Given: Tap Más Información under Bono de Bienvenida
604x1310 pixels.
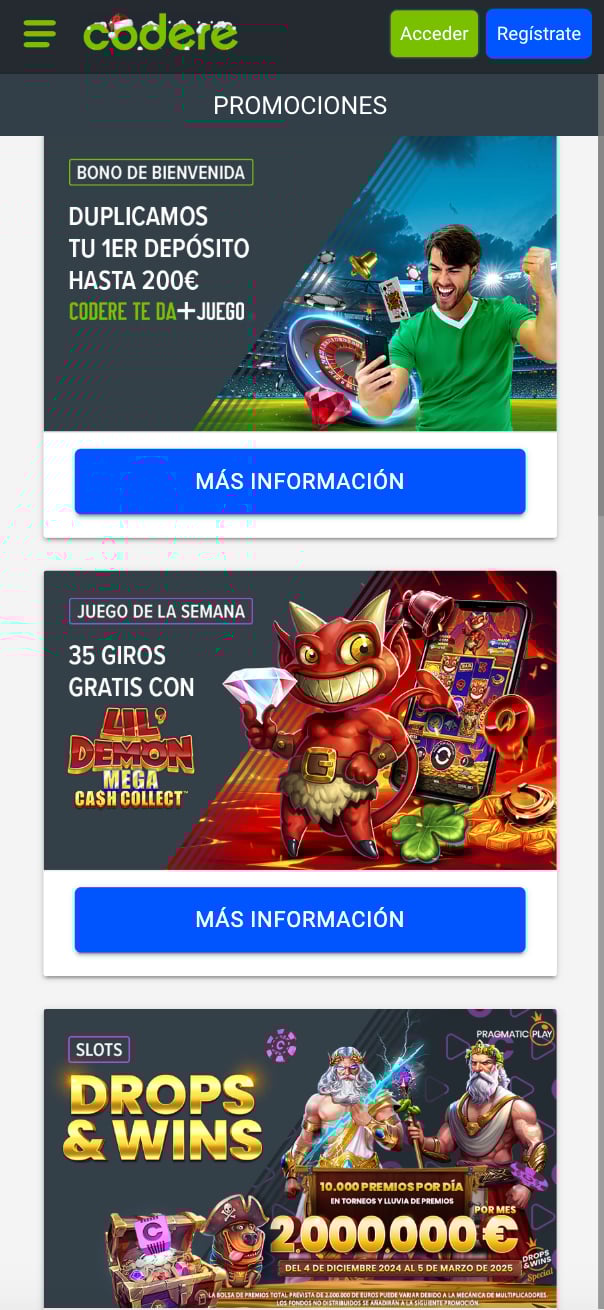Looking at the screenshot, I should (x=300, y=481).
